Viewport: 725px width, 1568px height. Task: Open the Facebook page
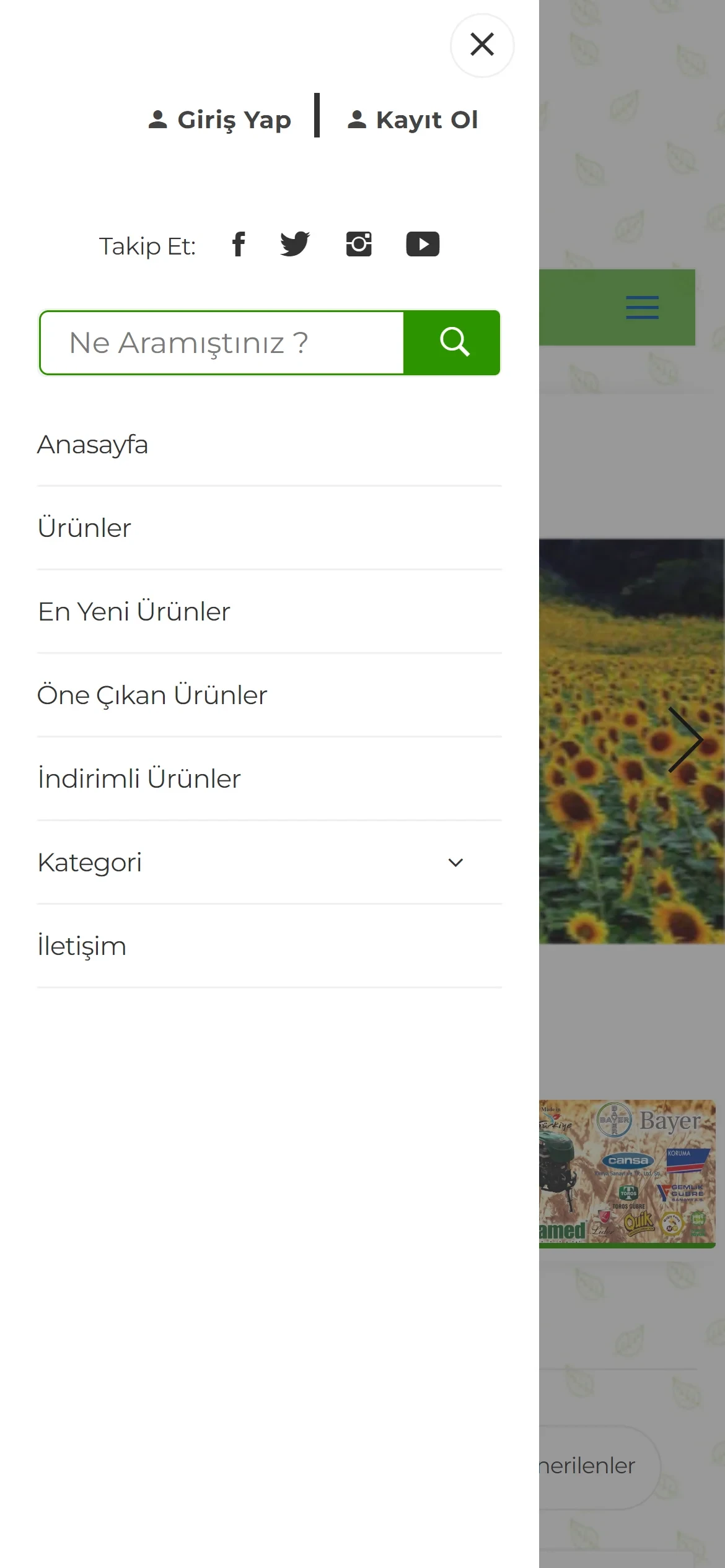[239, 245]
